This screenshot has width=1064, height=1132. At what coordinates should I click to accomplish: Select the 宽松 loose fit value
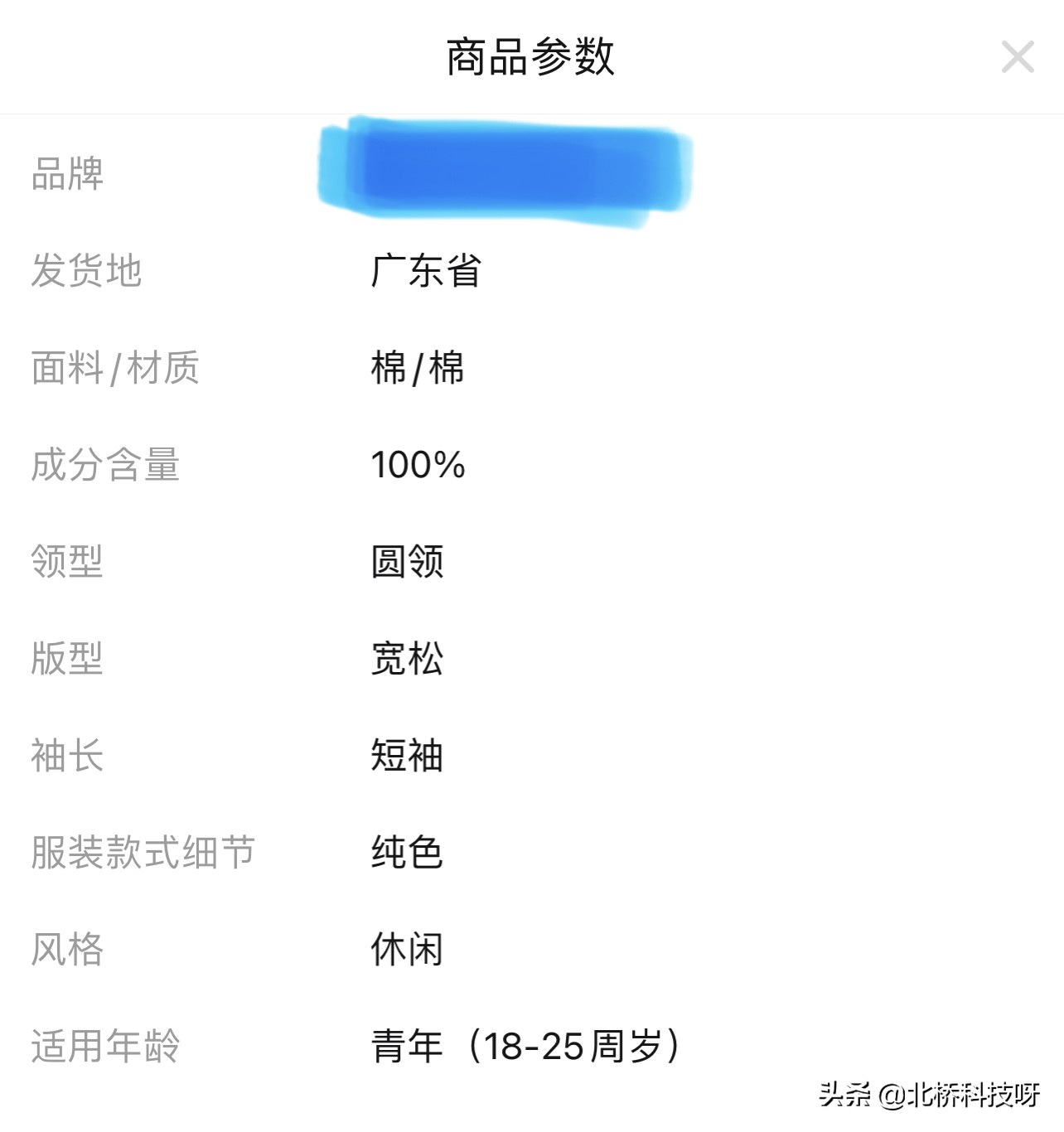coord(406,658)
